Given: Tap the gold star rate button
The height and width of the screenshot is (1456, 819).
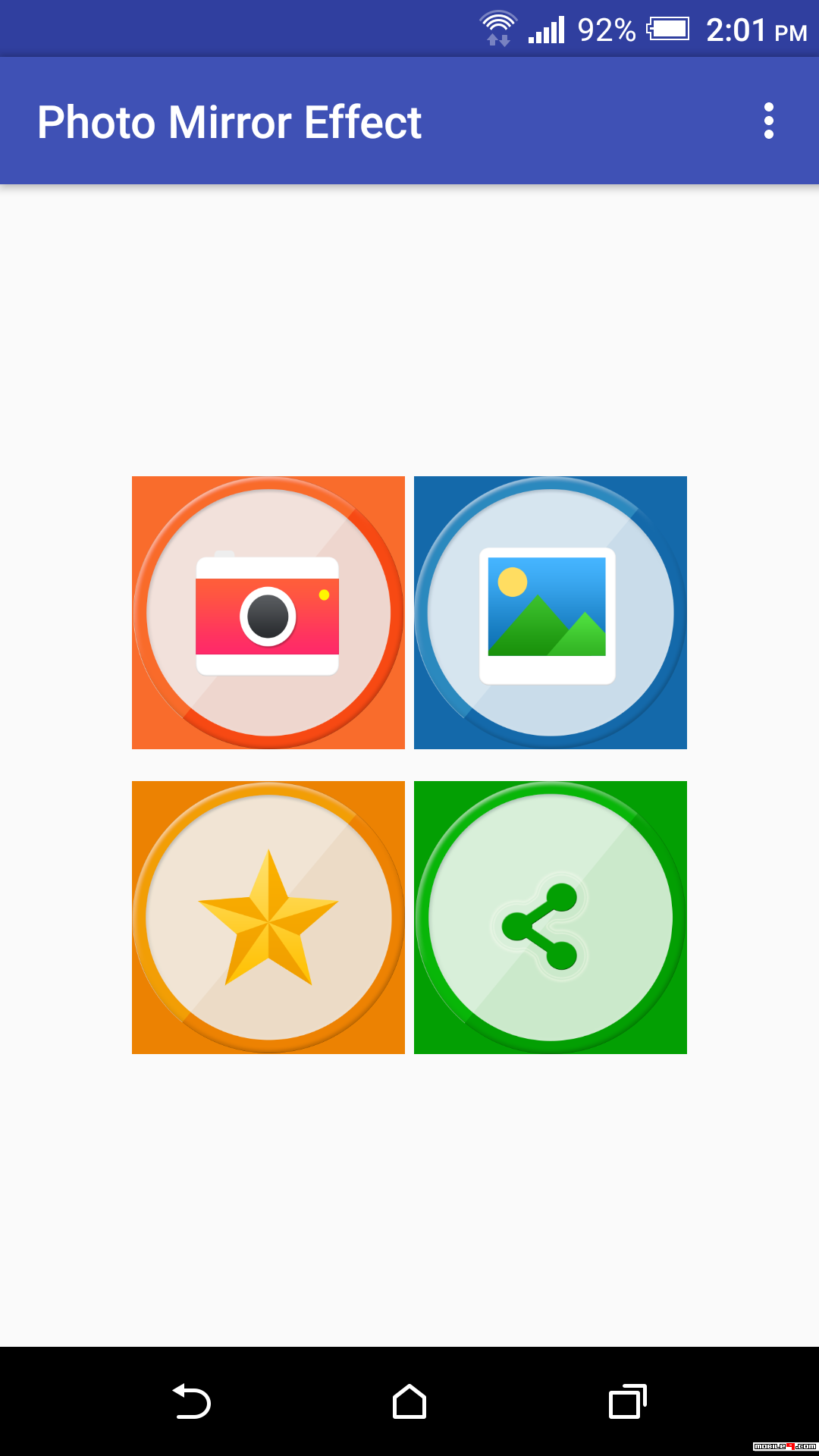Looking at the screenshot, I should pyautogui.click(x=268, y=918).
